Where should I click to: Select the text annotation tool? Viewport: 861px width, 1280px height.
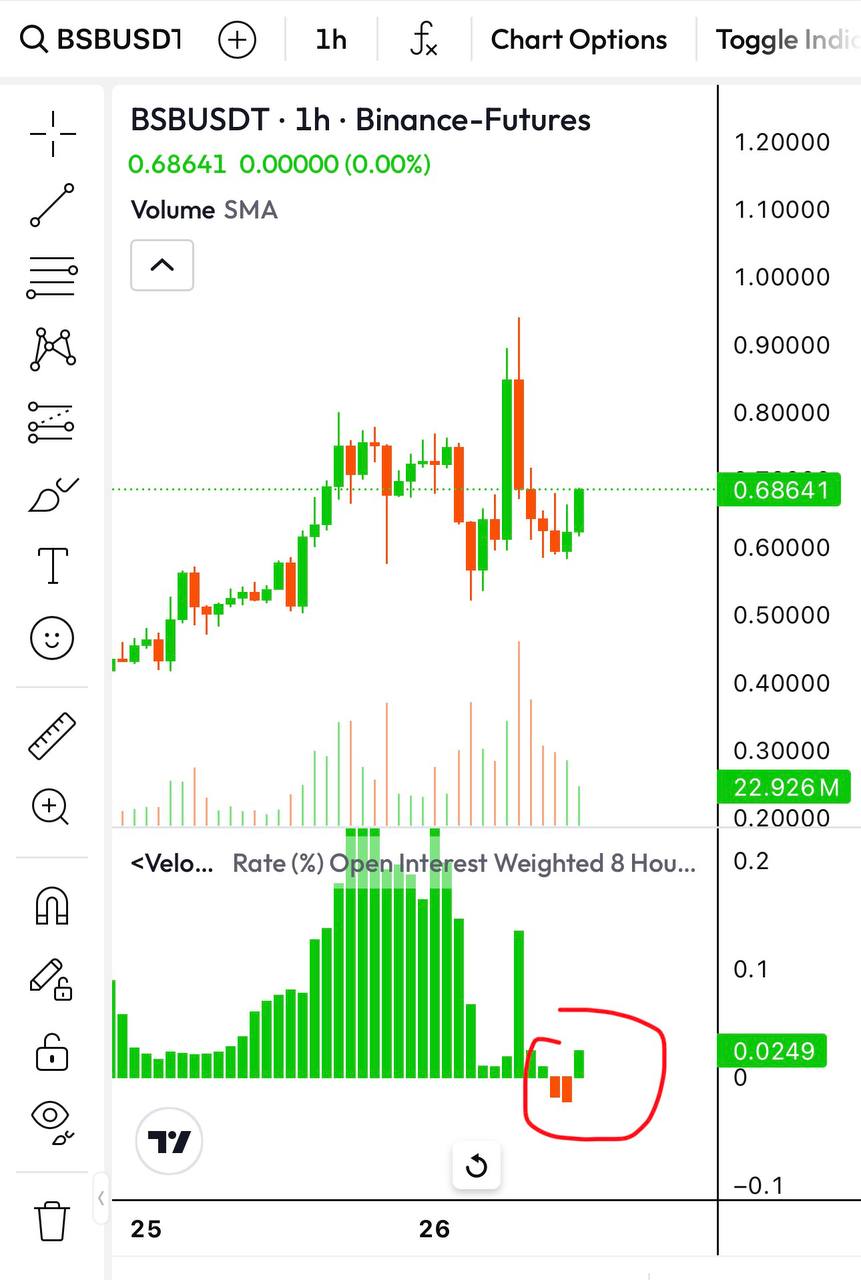tap(52, 566)
